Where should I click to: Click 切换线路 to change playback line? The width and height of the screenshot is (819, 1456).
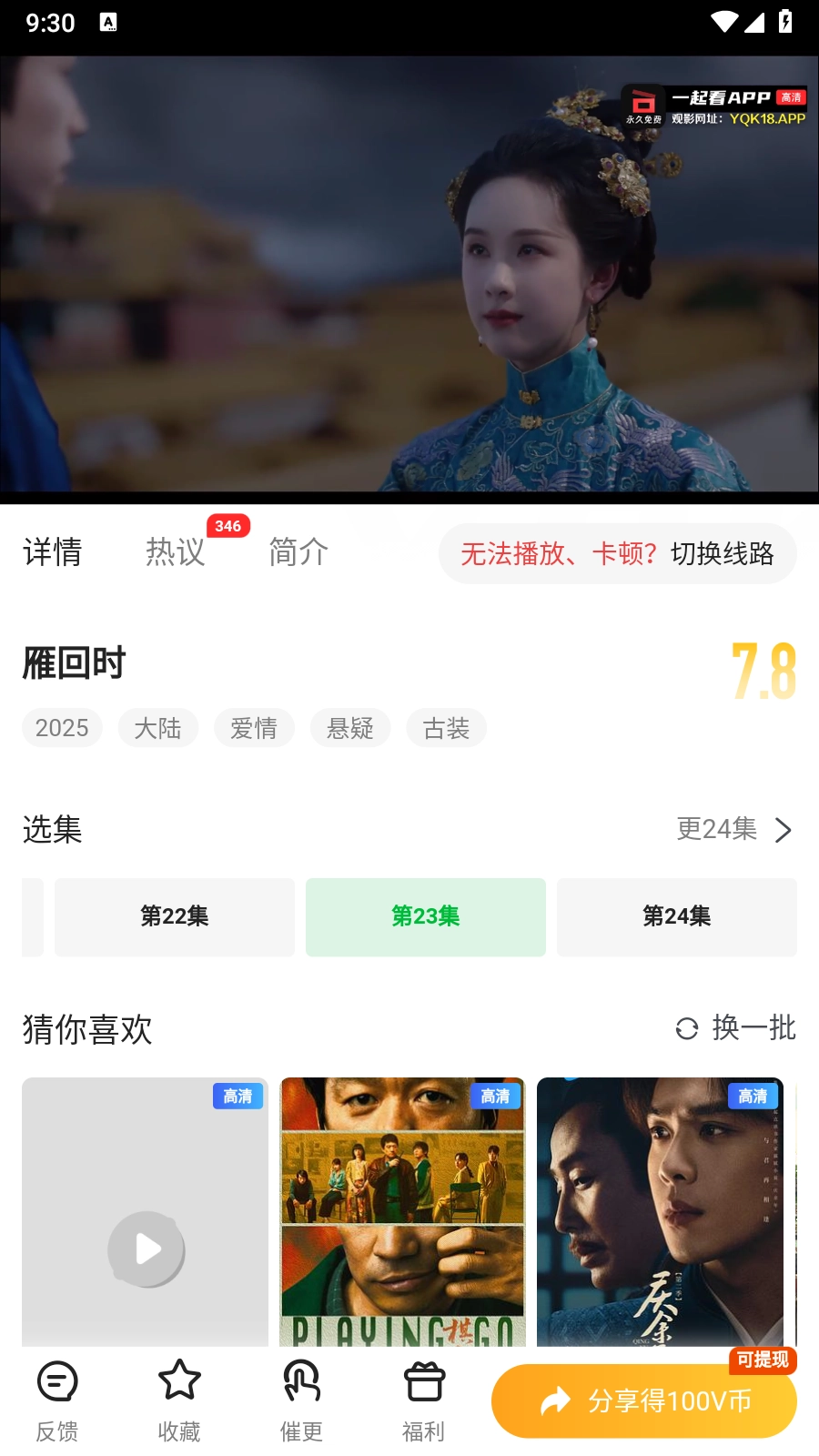[x=723, y=553]
